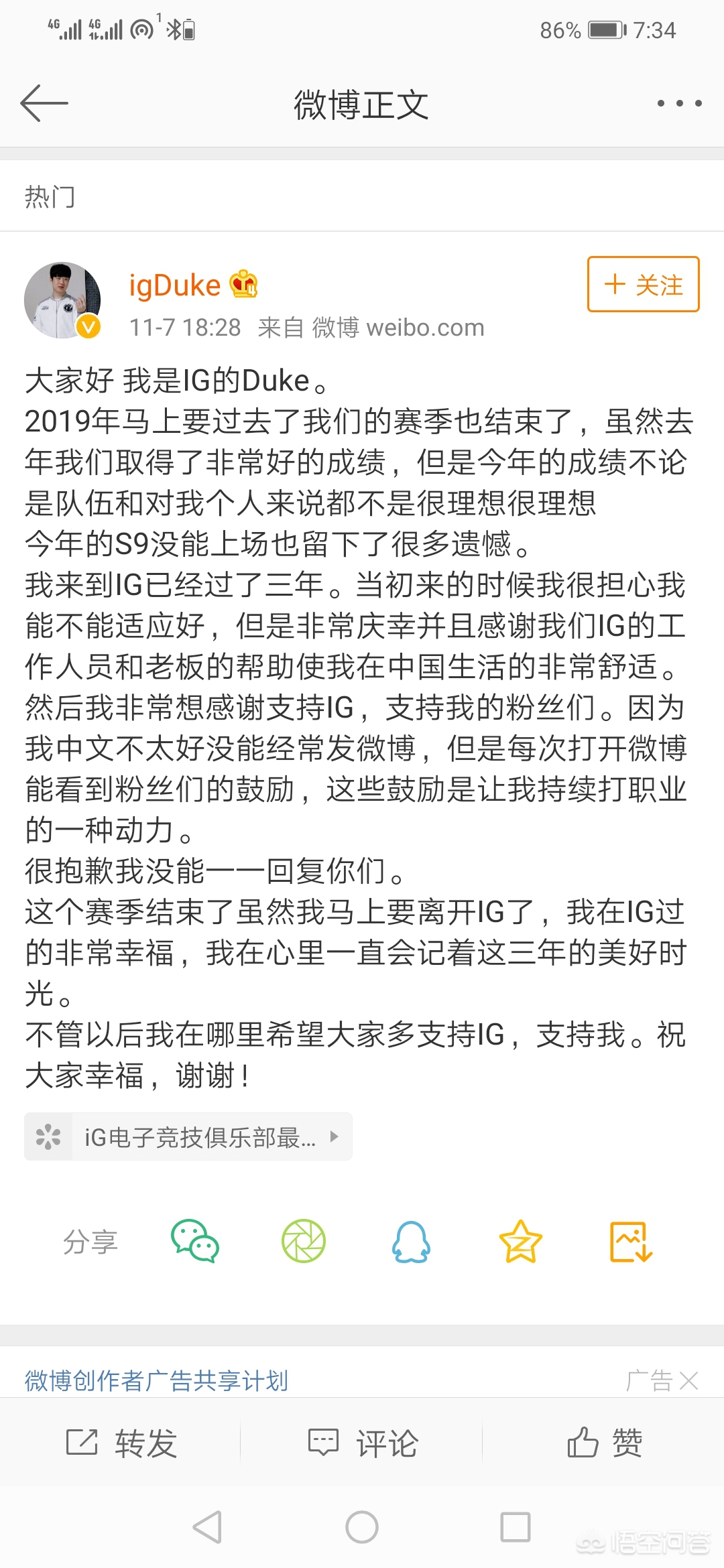Share to Qzone via star icon

click(520, 1242)
